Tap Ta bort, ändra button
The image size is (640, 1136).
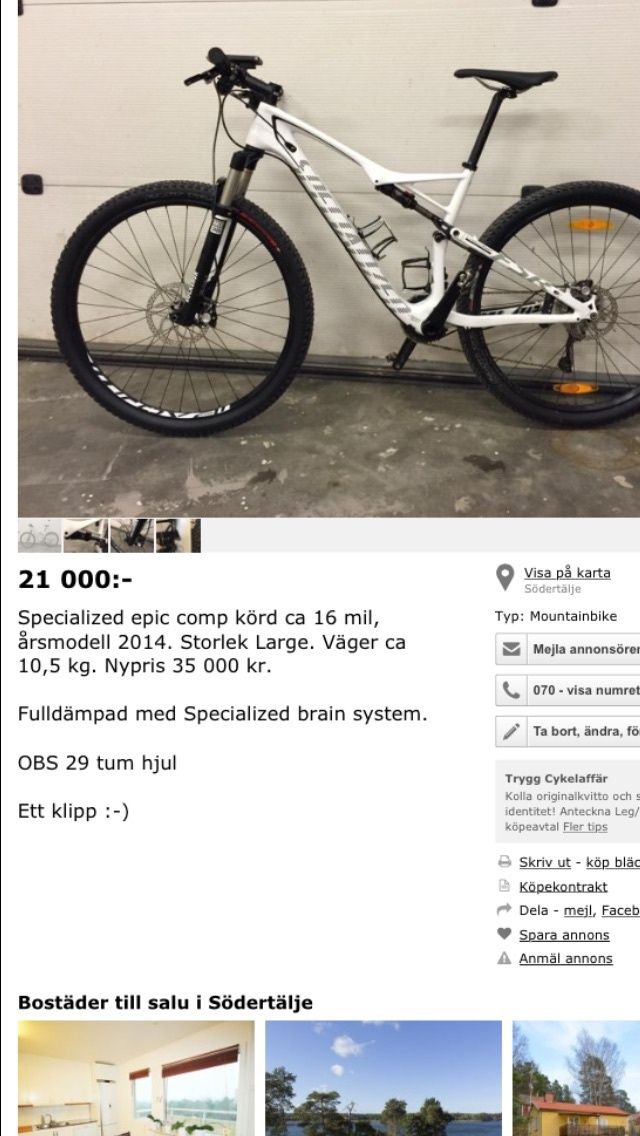pyautogui.click(x=568, y=731)
